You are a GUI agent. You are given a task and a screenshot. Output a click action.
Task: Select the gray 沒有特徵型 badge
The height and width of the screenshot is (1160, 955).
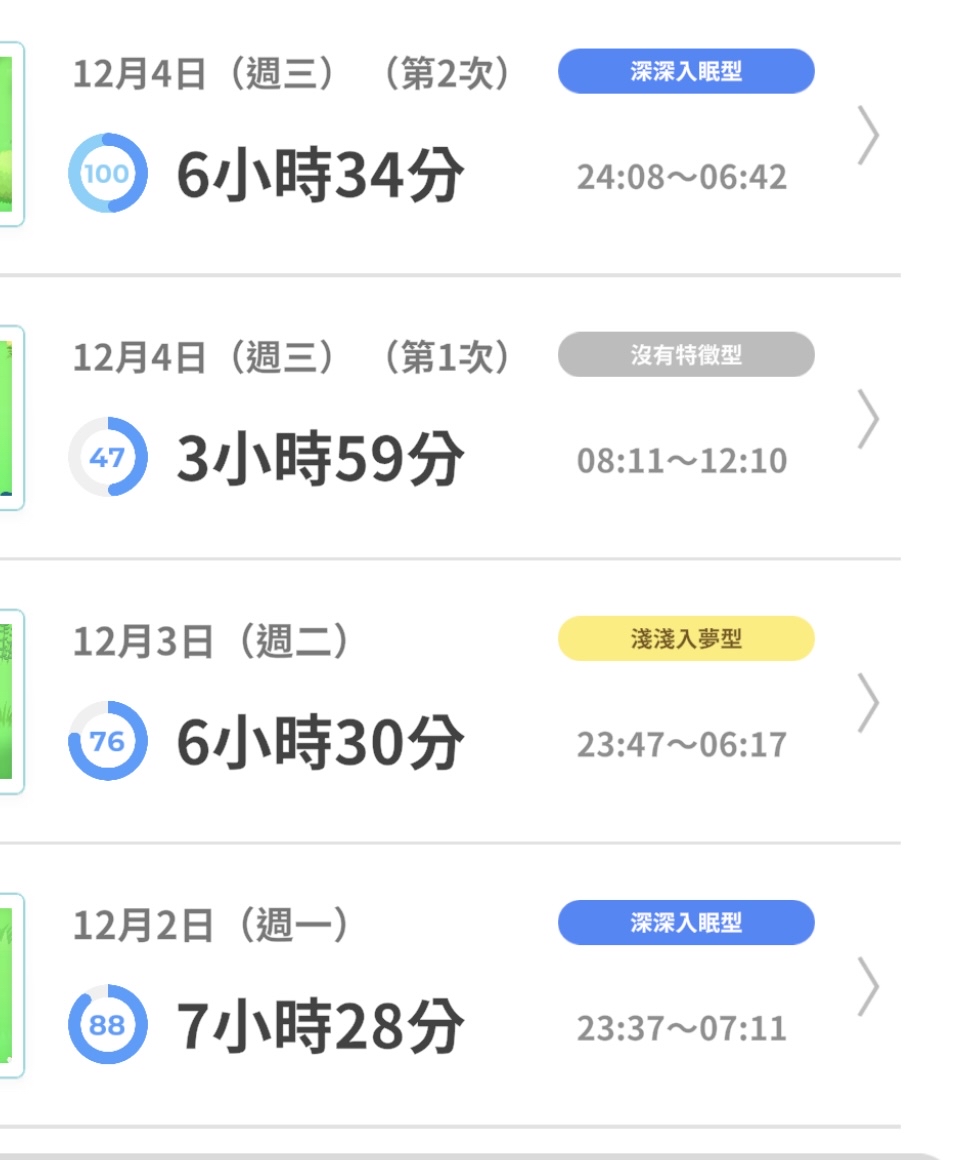tap(685, 354)
